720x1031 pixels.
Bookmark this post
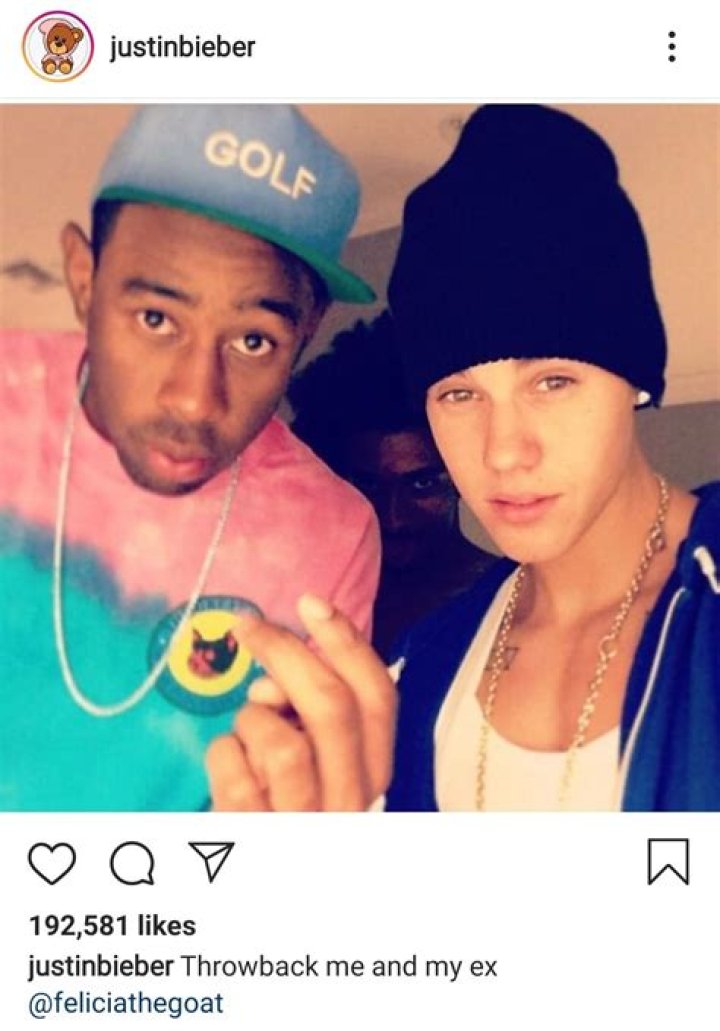pyautogui.click(x=668, y=862)
